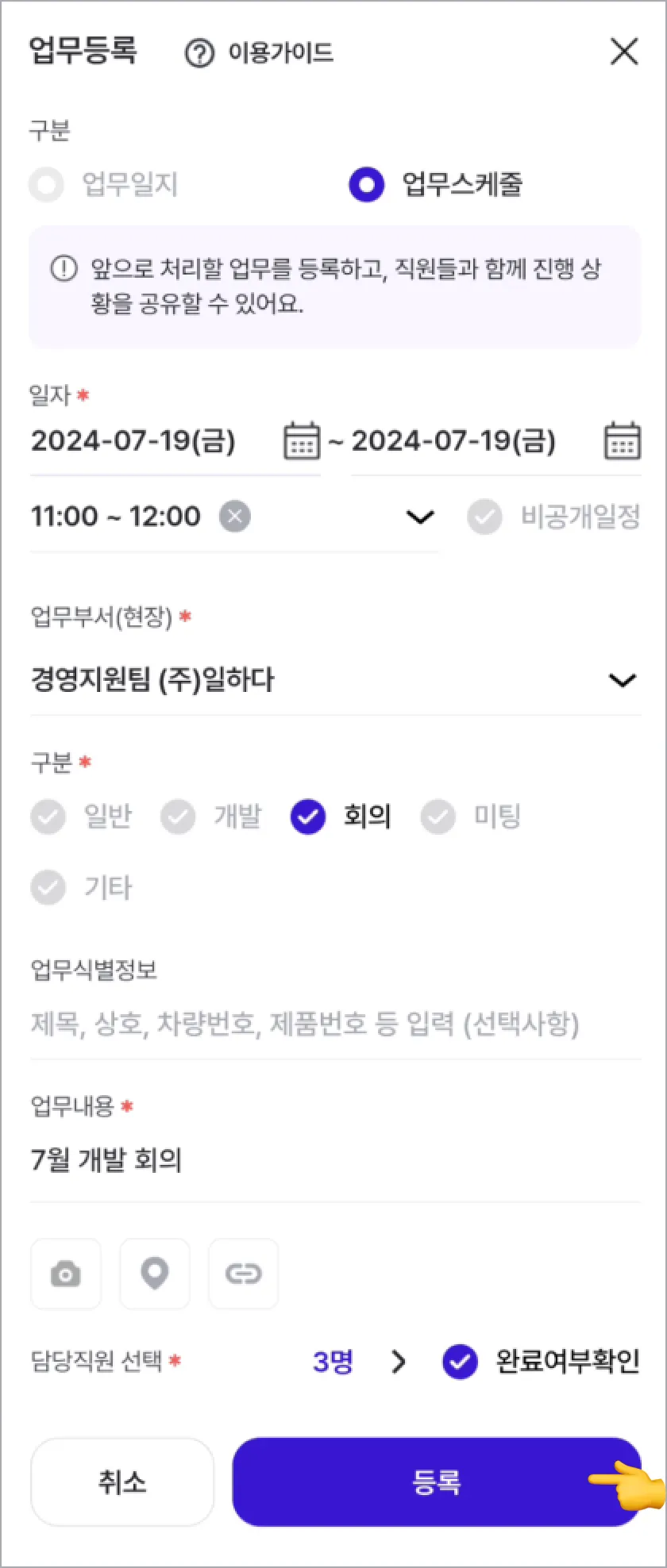Clear the 11:00 ~ 12:00 time
Screen dimensions: 667x1568
[x=234, y=517]
